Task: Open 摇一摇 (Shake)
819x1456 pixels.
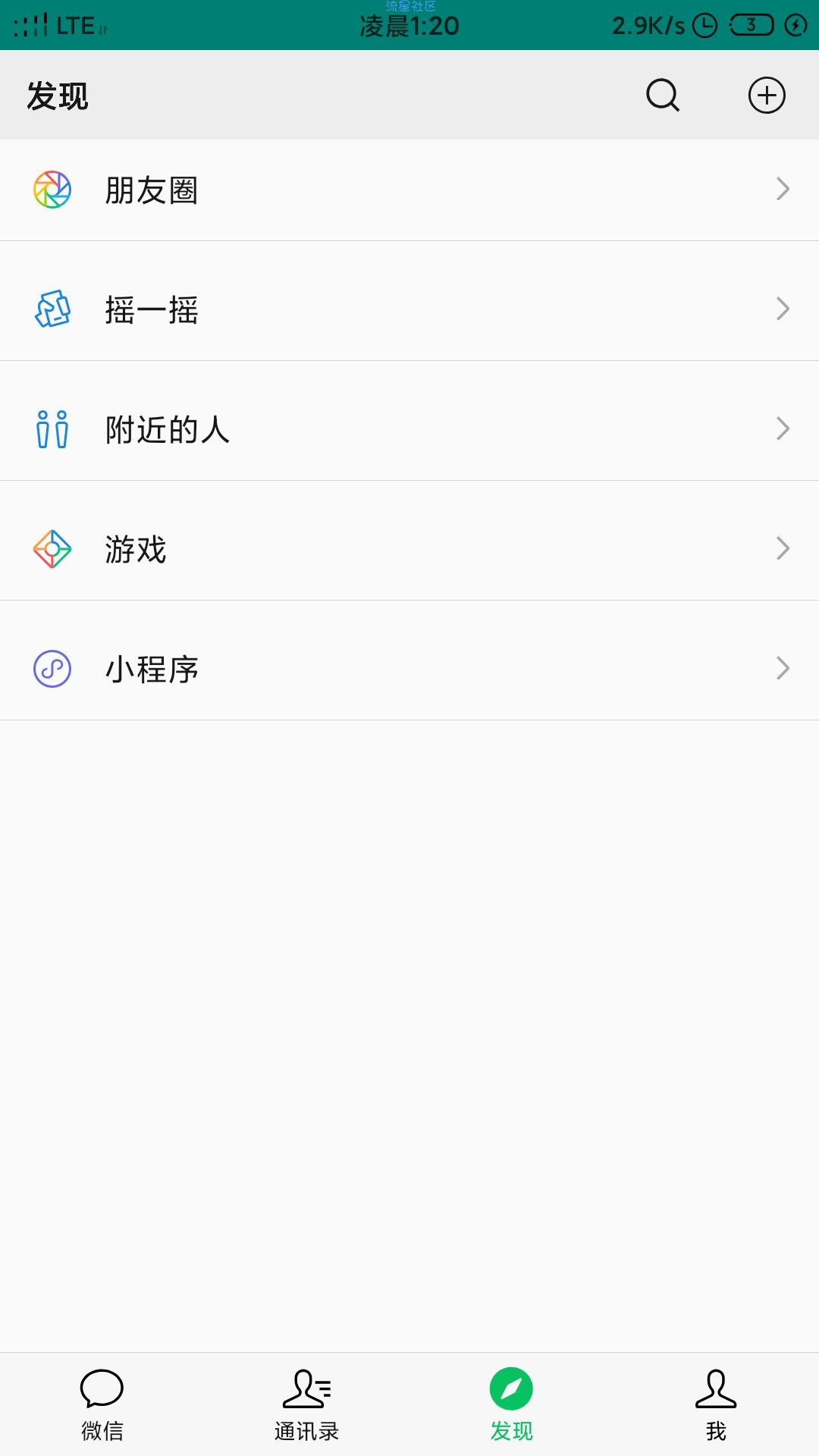Action: [x=409, y=309]
